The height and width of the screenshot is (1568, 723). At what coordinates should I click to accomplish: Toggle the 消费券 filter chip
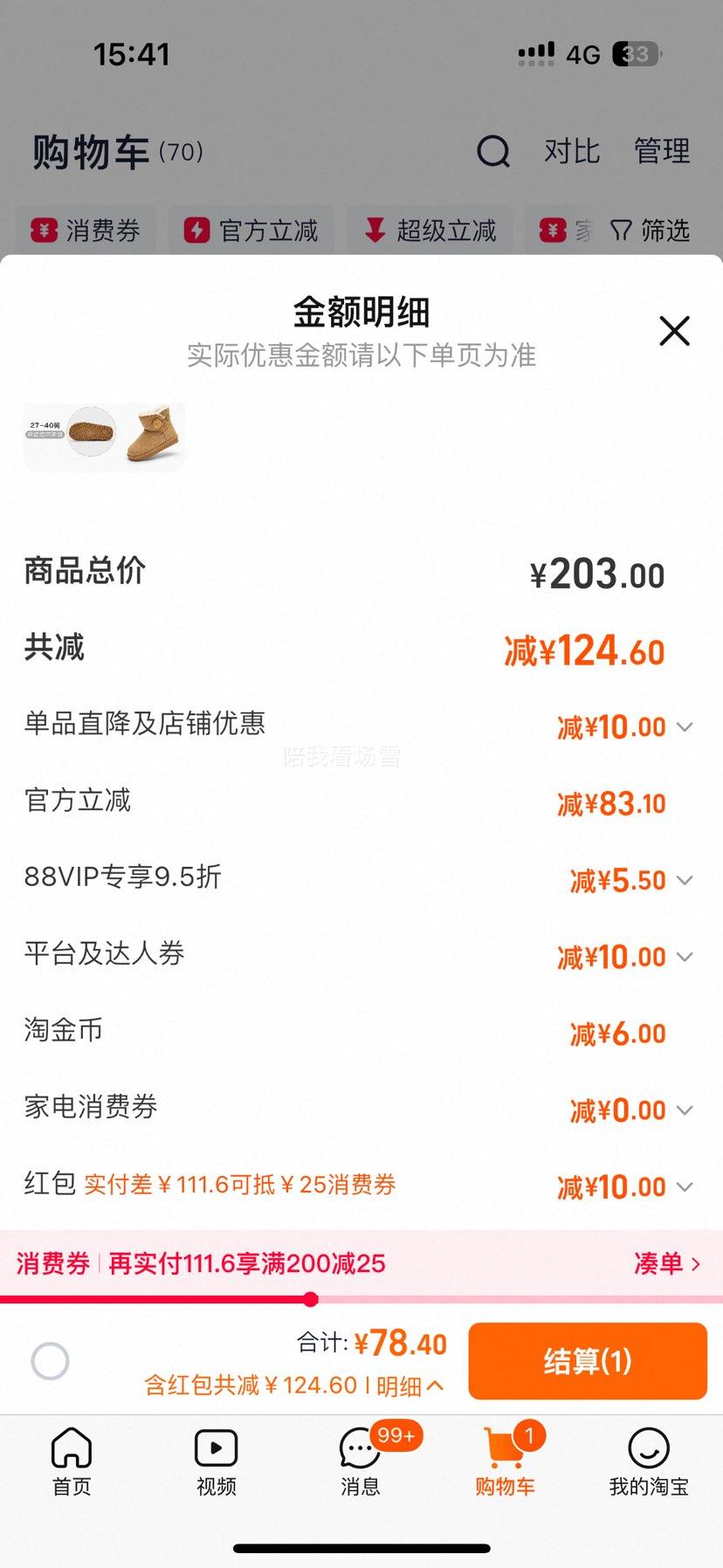(85, 230)
